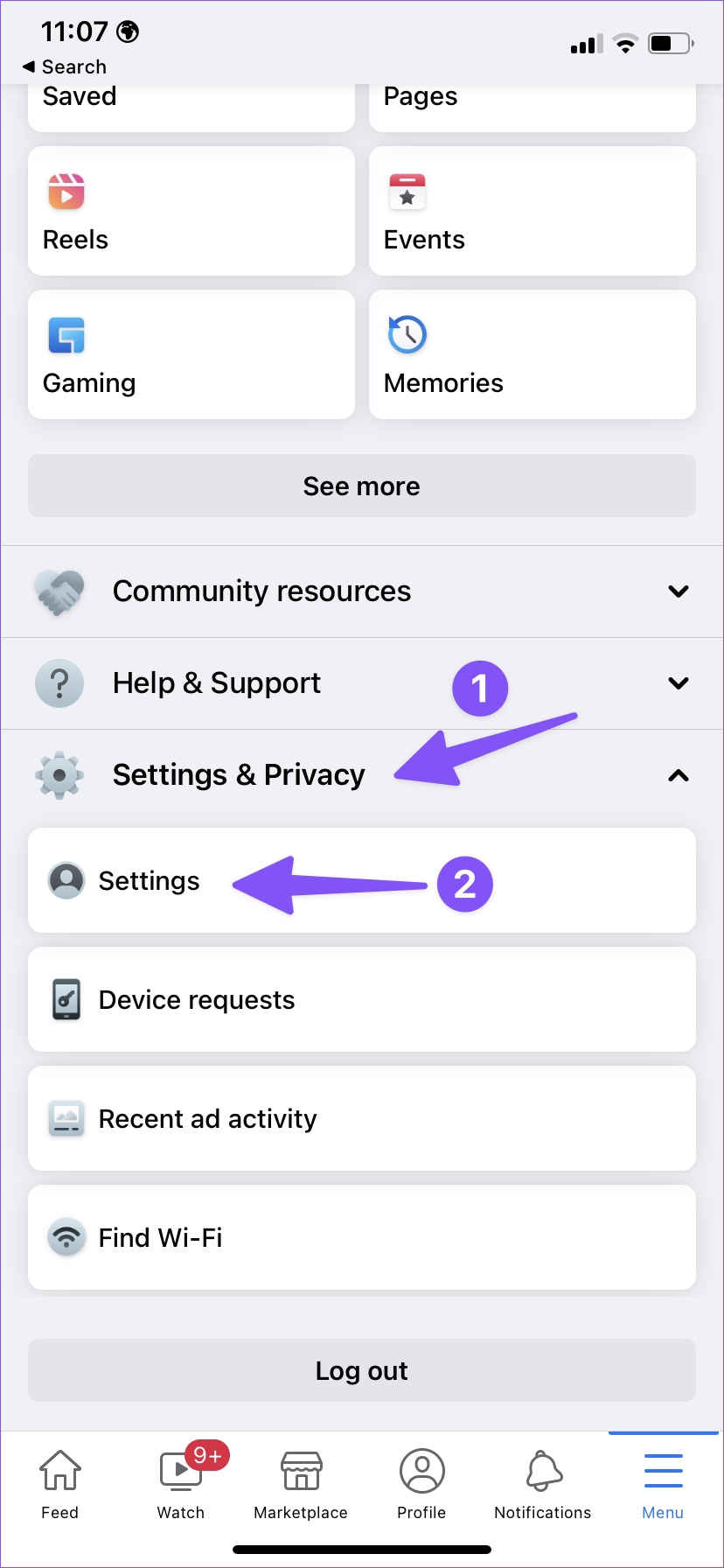Viewport: 724px width, 1568px height.
Task: Open the Memories shortcut card
Action: [533, 354]
